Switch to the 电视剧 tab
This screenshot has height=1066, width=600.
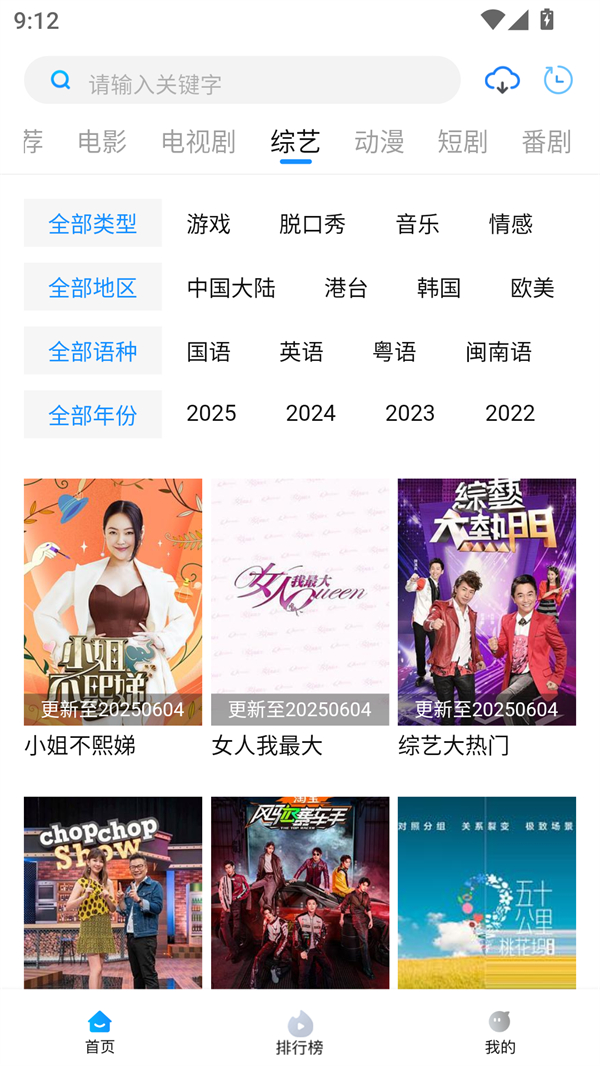point(198,142)
